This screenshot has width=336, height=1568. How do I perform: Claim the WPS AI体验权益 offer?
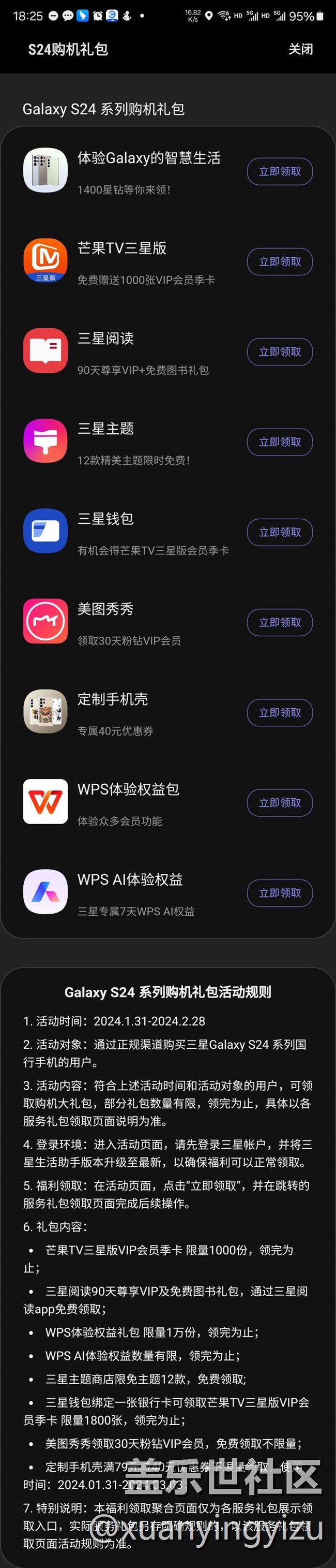tap(280, 893)
